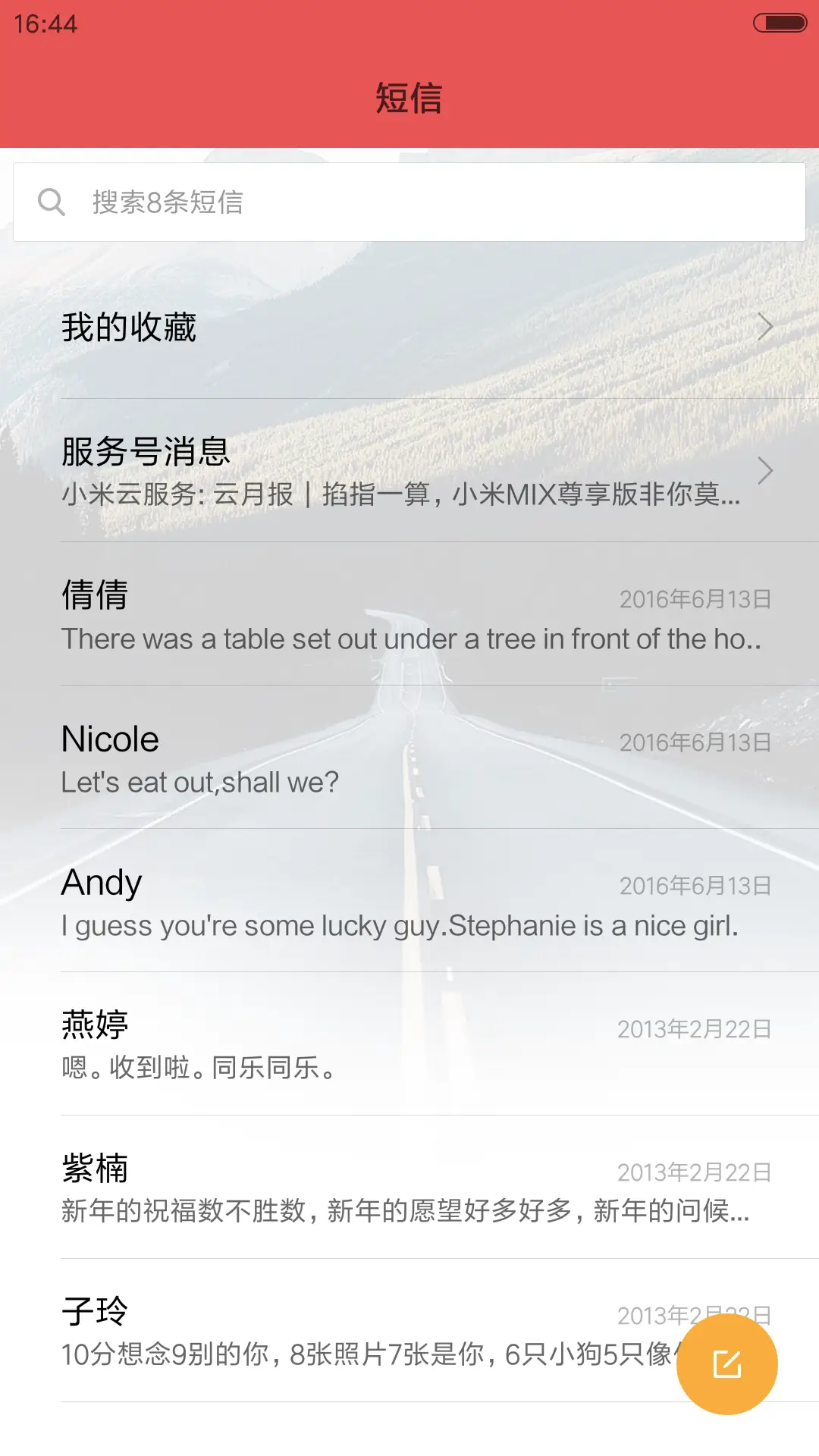Expand 服务号消息 with its chevron
Viewport: 819px width, 1456px height.
766,470
